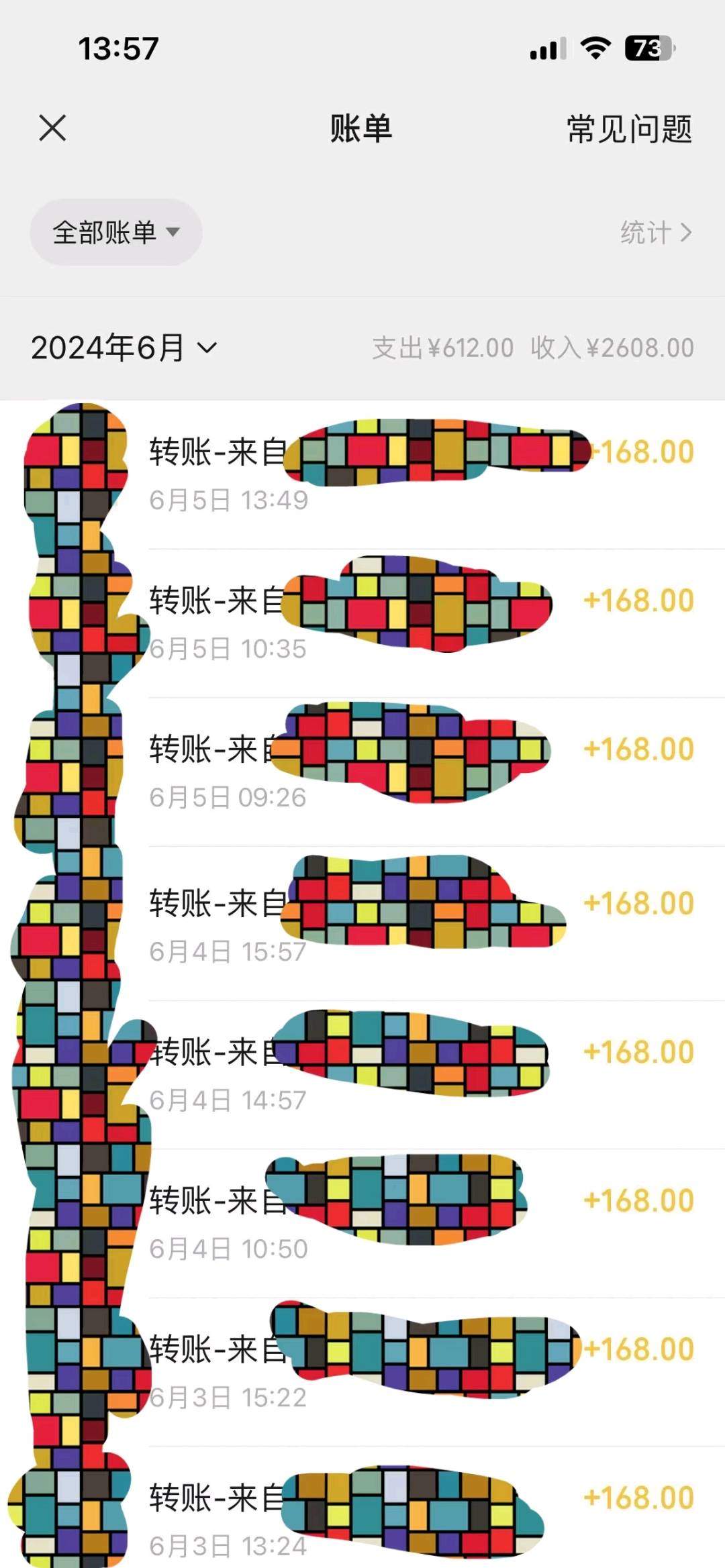Close the 账单 bill page
The height and width of the screenshot is (1568, 725).
pyautogui.click(x=52, y=128)
